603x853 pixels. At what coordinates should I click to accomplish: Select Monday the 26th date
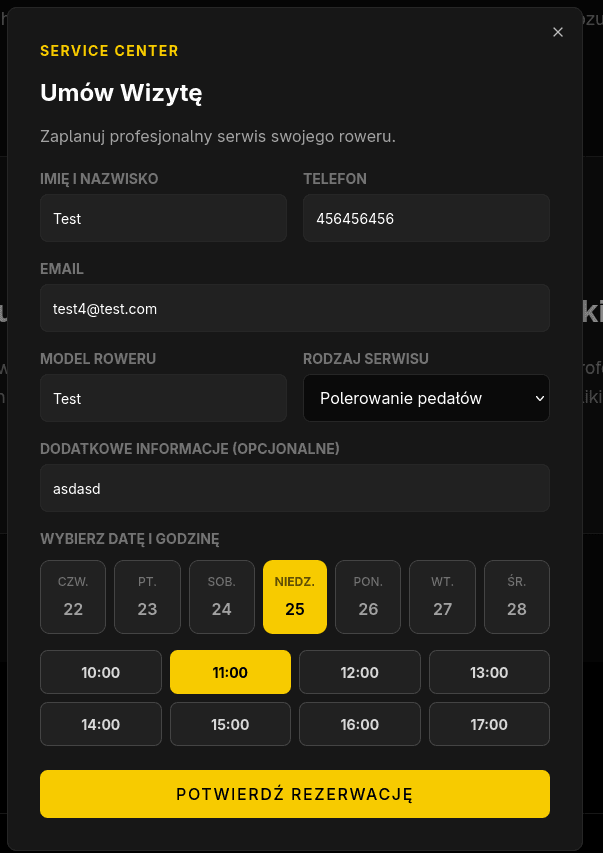tap(368, 597)
